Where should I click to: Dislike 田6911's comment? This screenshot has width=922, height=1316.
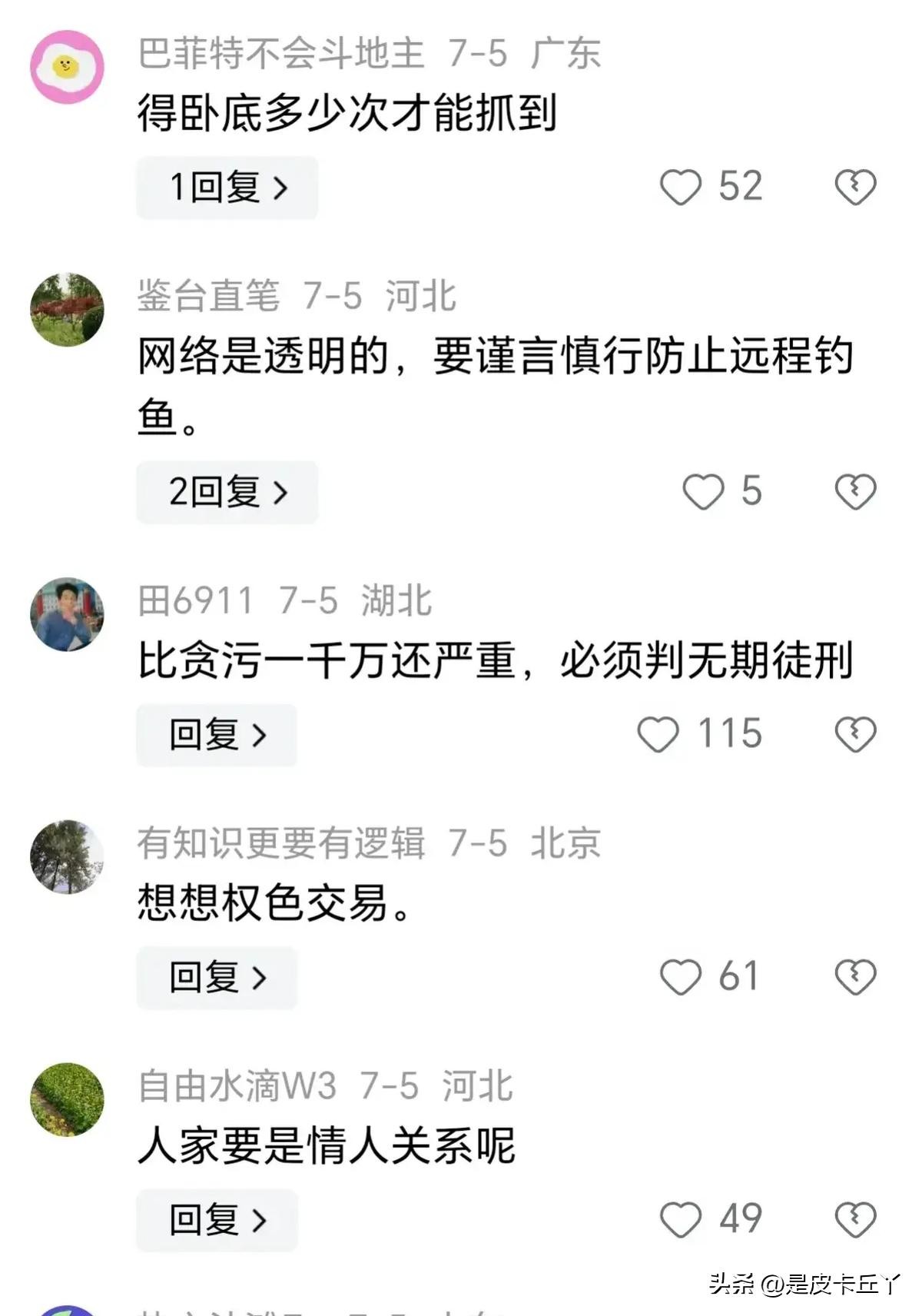(855, 735)
